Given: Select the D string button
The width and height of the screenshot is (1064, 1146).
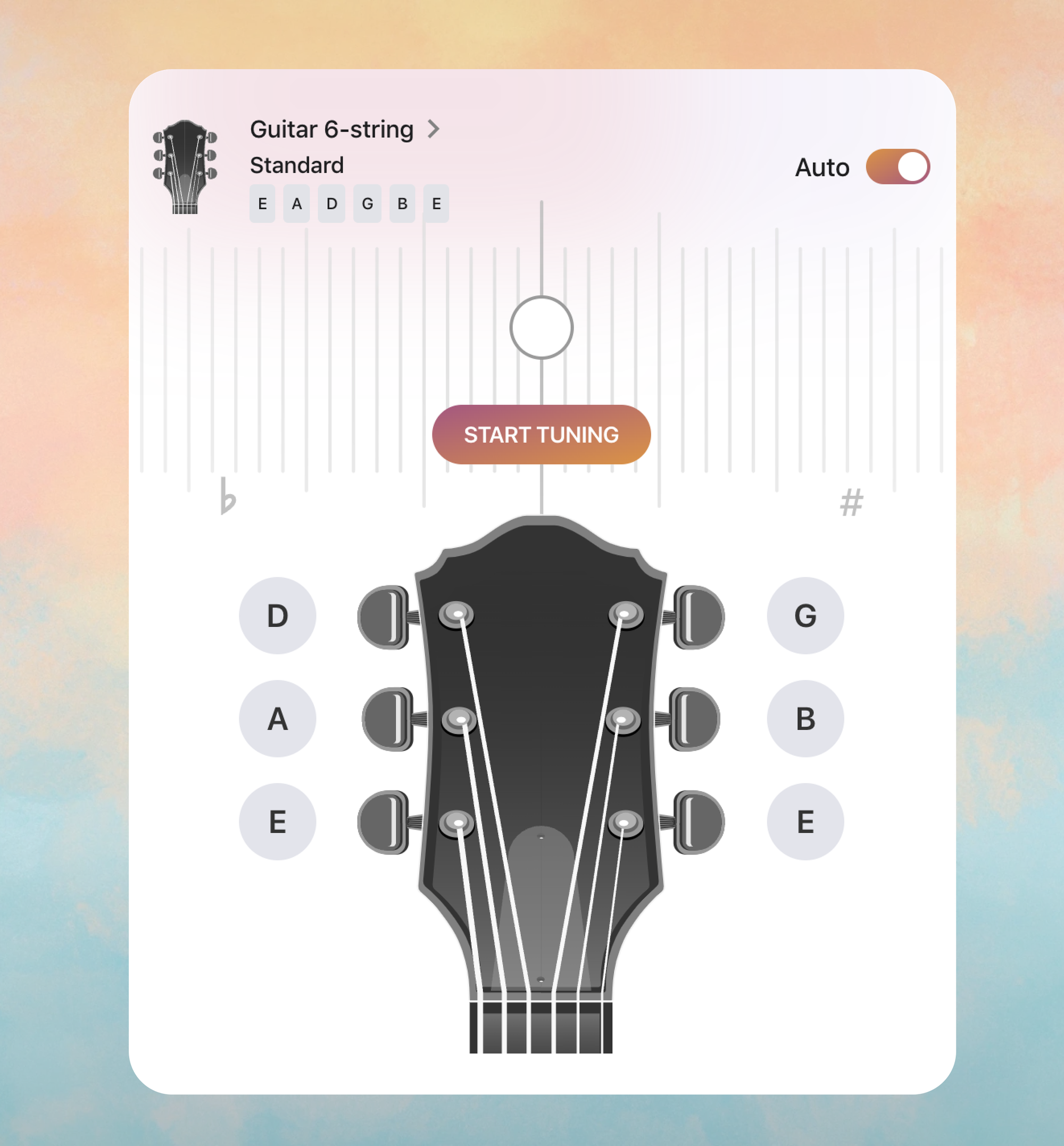Looking at the screenshot, I should pyautogui.click(x=278, y=616).
